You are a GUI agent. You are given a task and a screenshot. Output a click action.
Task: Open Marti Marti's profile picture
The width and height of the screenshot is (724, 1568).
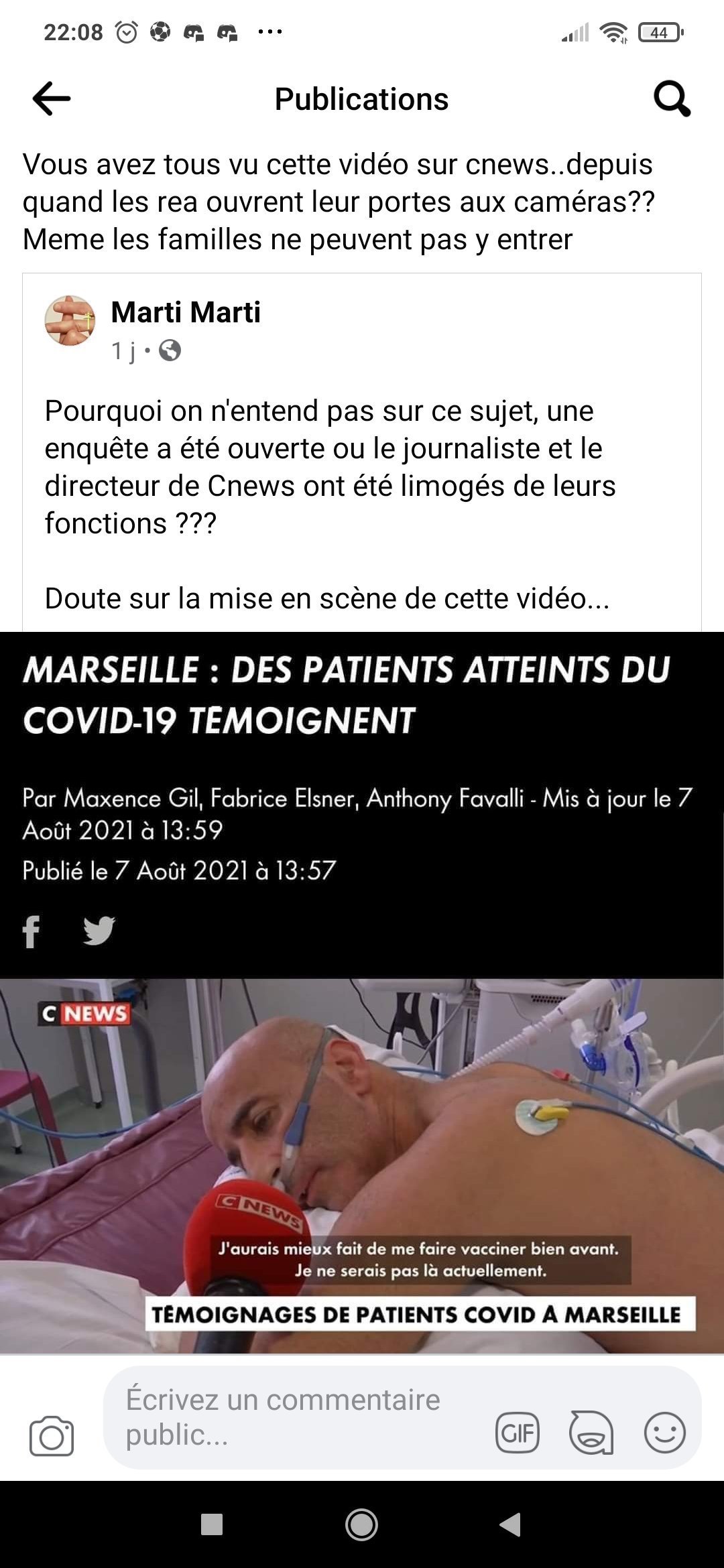point(70,320)
